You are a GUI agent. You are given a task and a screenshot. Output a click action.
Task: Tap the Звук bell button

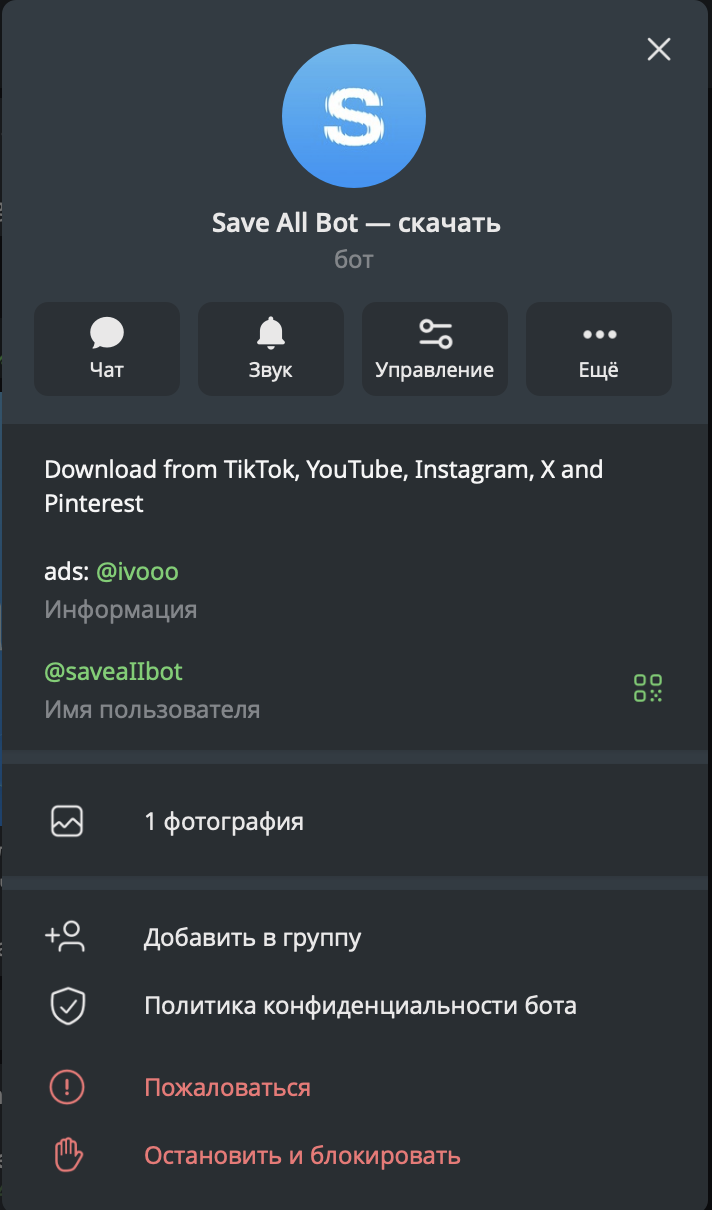271,349
